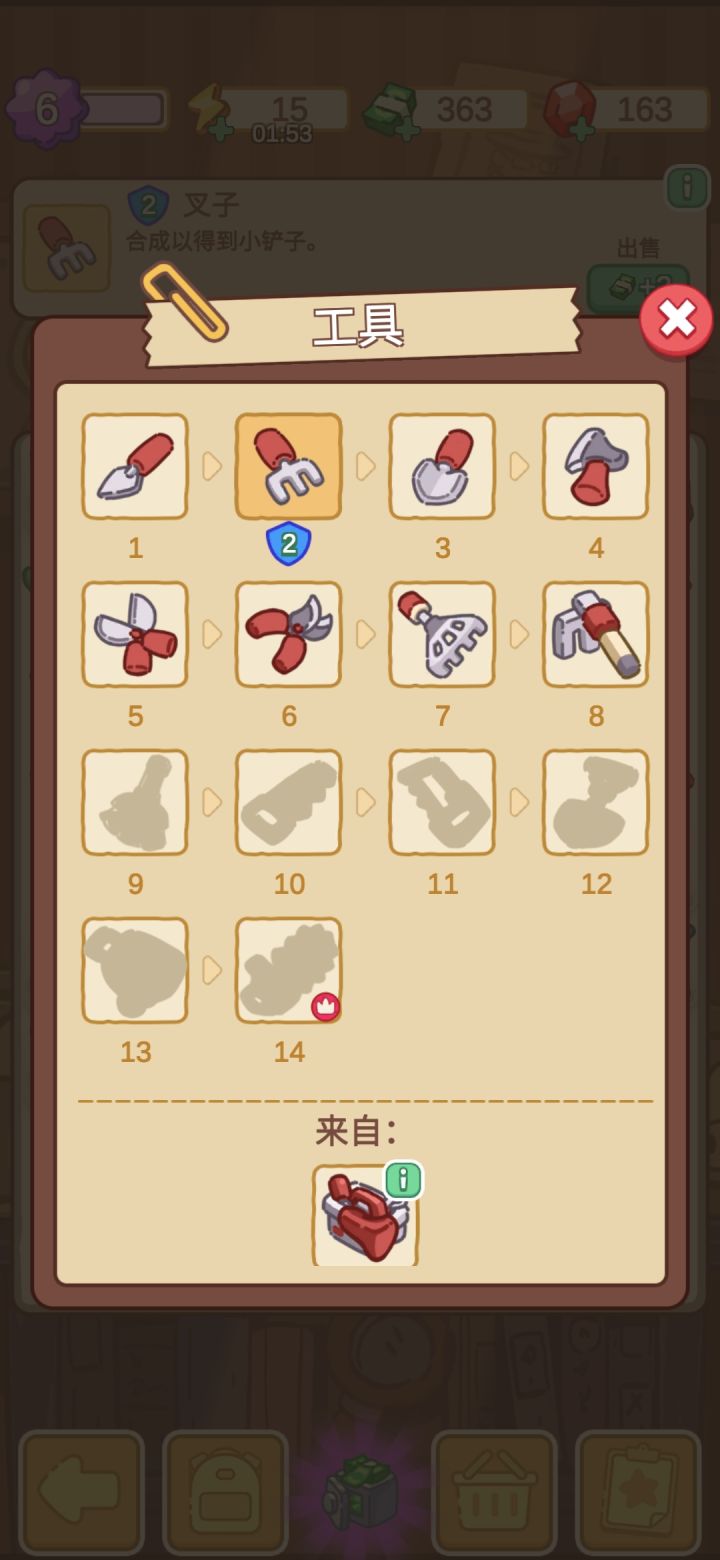Tap locked tool 14 with crown badge
The width and height of the screenshot is (720, 1560).
coord(289,970)
